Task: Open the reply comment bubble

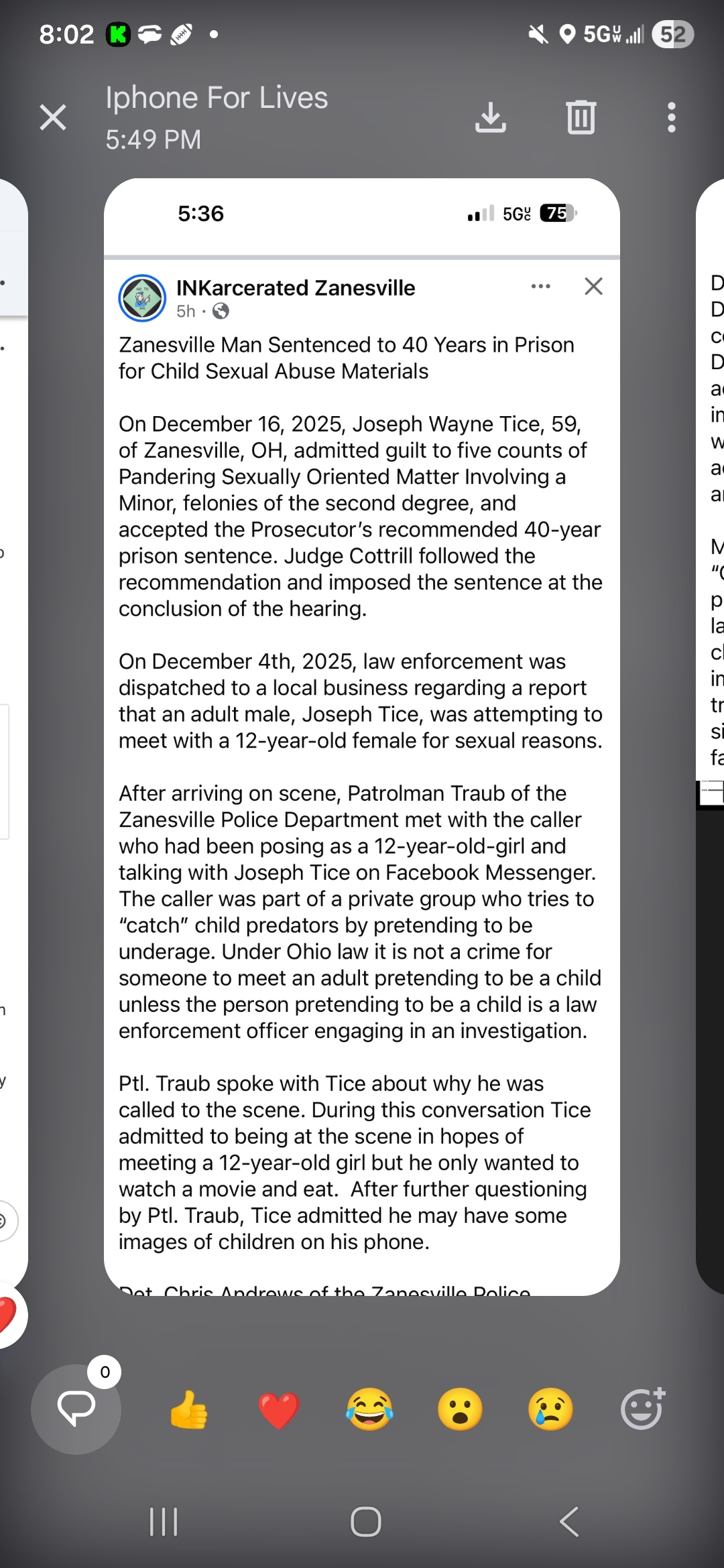Action: (76, 1409)
